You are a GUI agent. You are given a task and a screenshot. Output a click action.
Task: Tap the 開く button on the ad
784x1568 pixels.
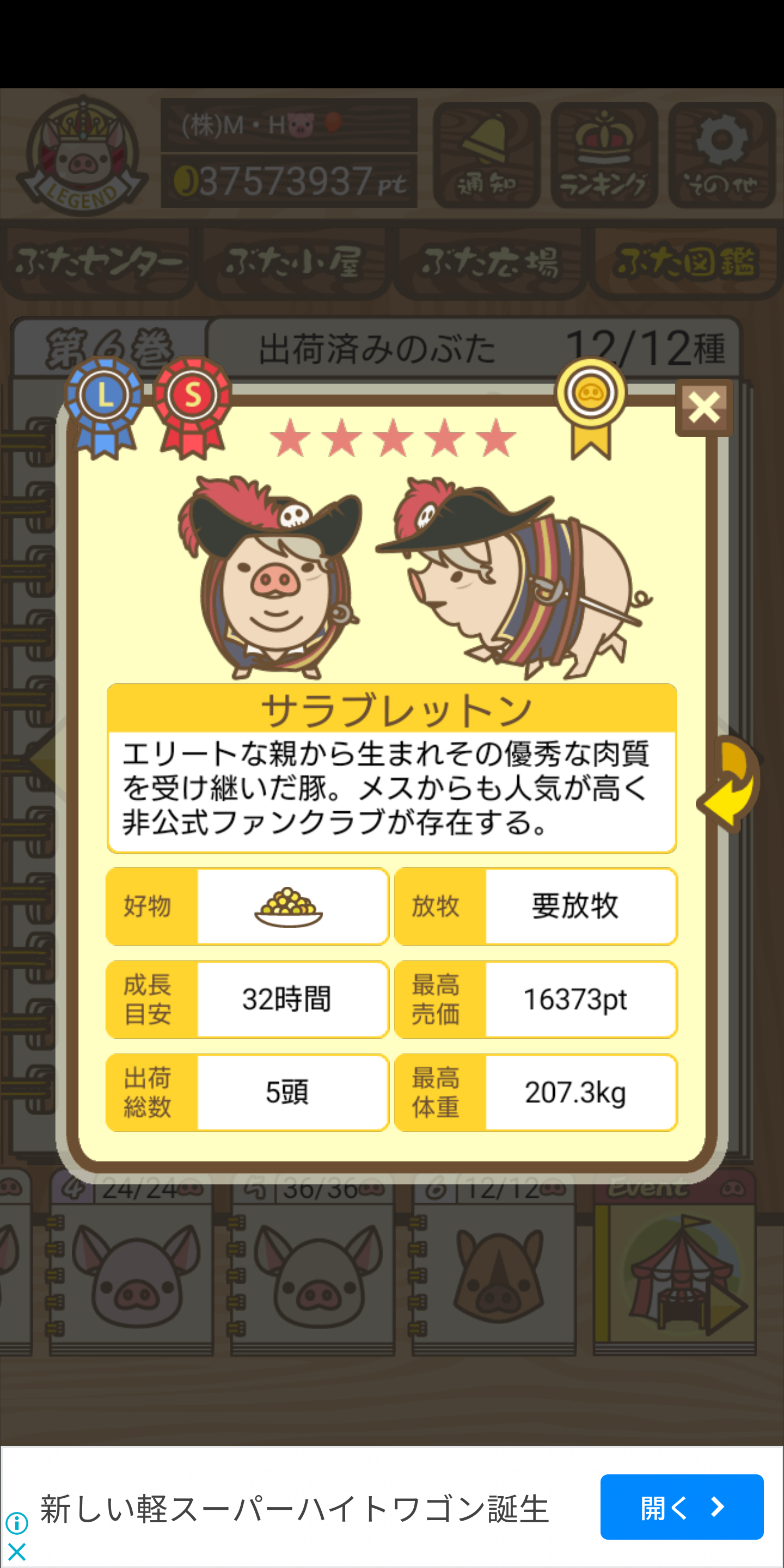[x=682, y=1507]
